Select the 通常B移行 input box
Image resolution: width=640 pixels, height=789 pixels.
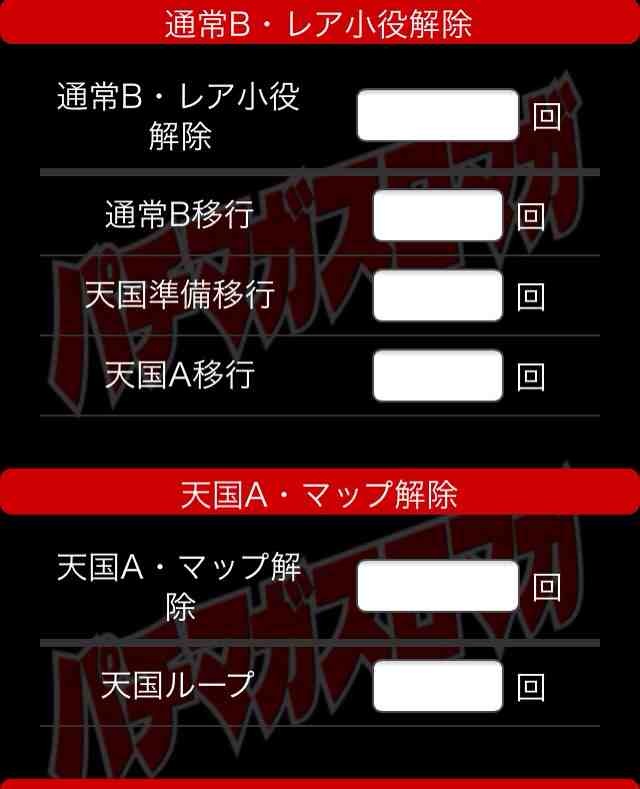coord(437,215)
